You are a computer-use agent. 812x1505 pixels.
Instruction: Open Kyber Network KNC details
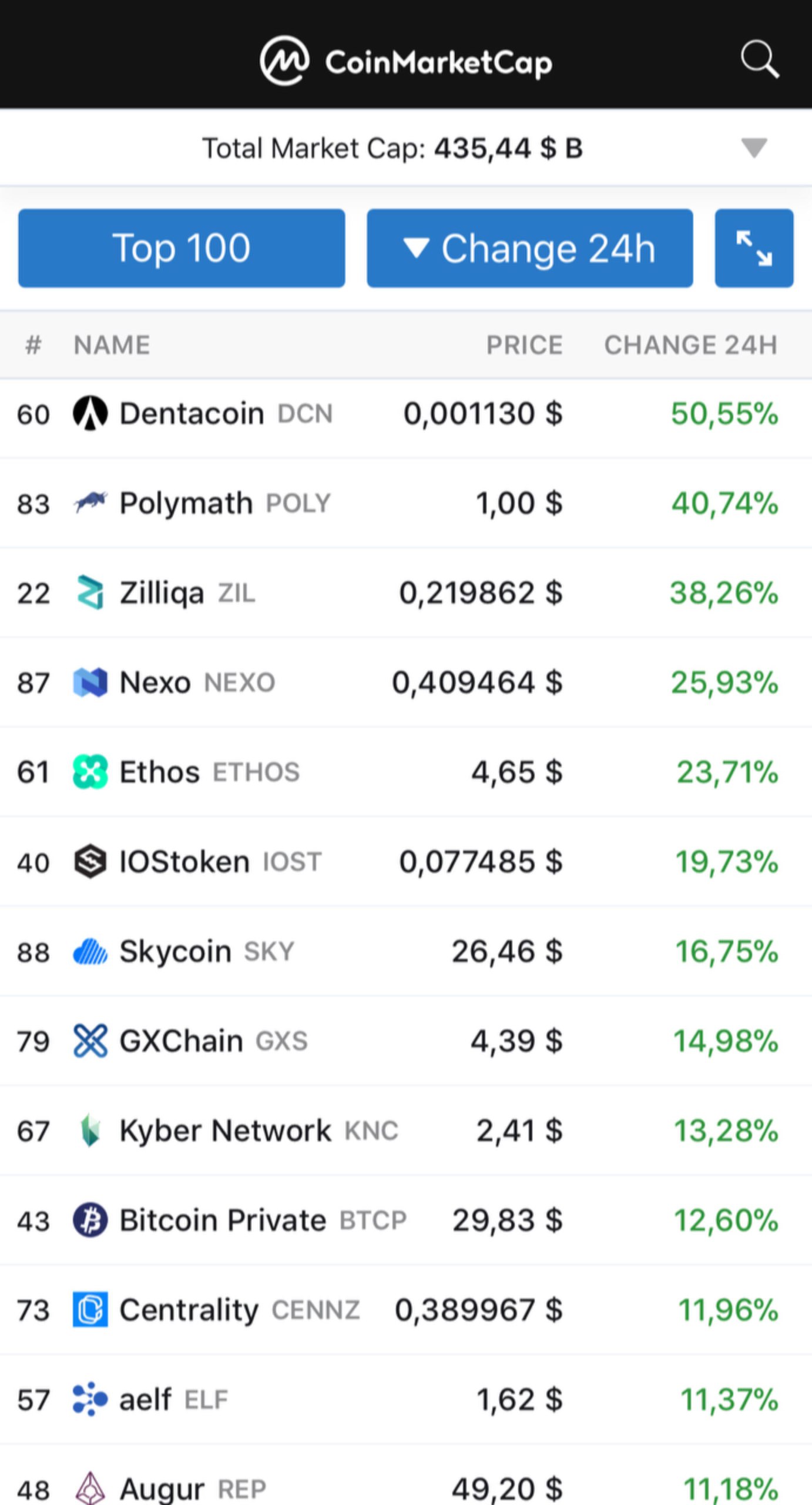[x=405, y=1131]
